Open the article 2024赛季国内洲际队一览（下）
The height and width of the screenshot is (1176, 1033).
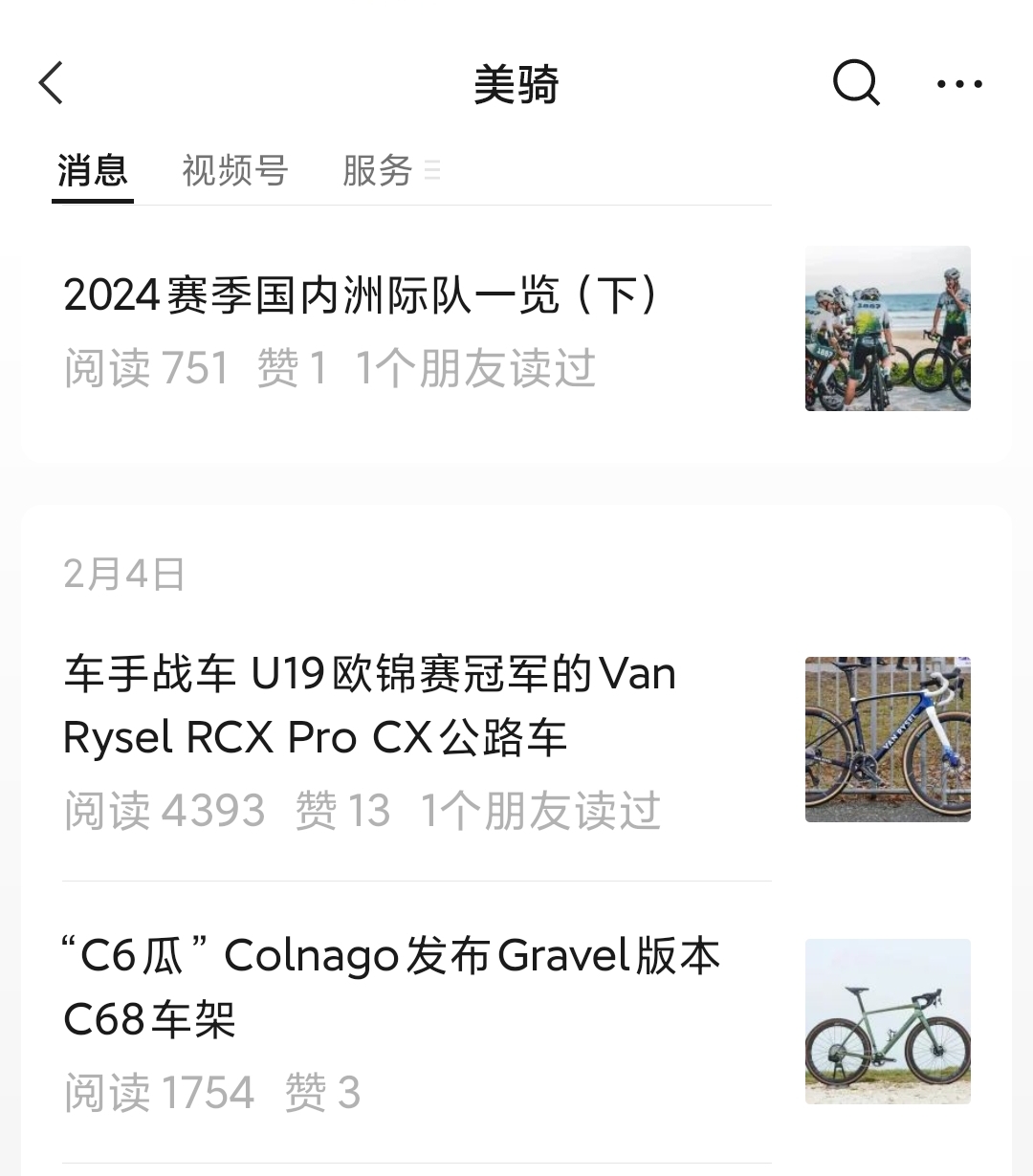pos(363,297)
